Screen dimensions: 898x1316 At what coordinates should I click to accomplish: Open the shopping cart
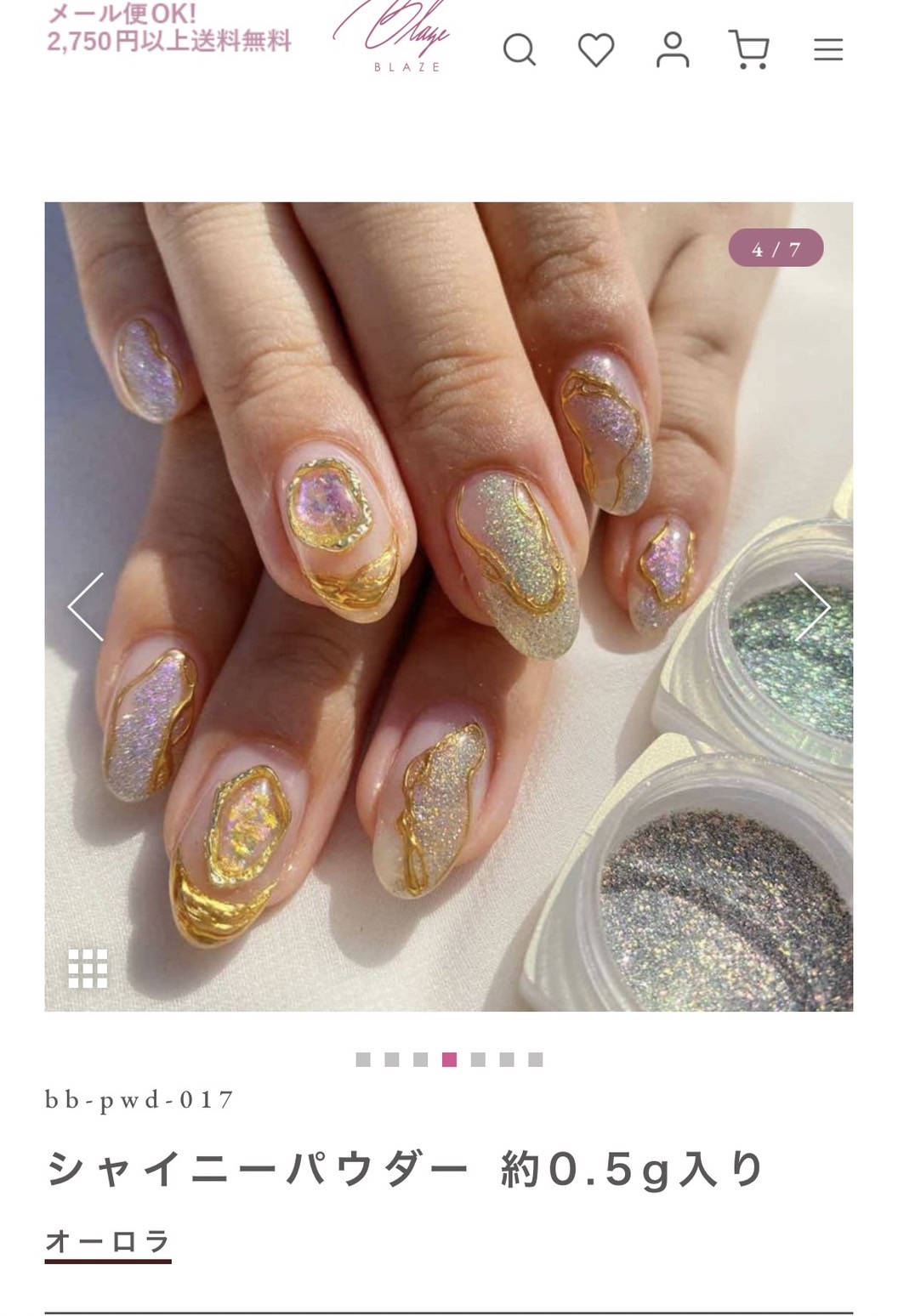coord(749,49)
